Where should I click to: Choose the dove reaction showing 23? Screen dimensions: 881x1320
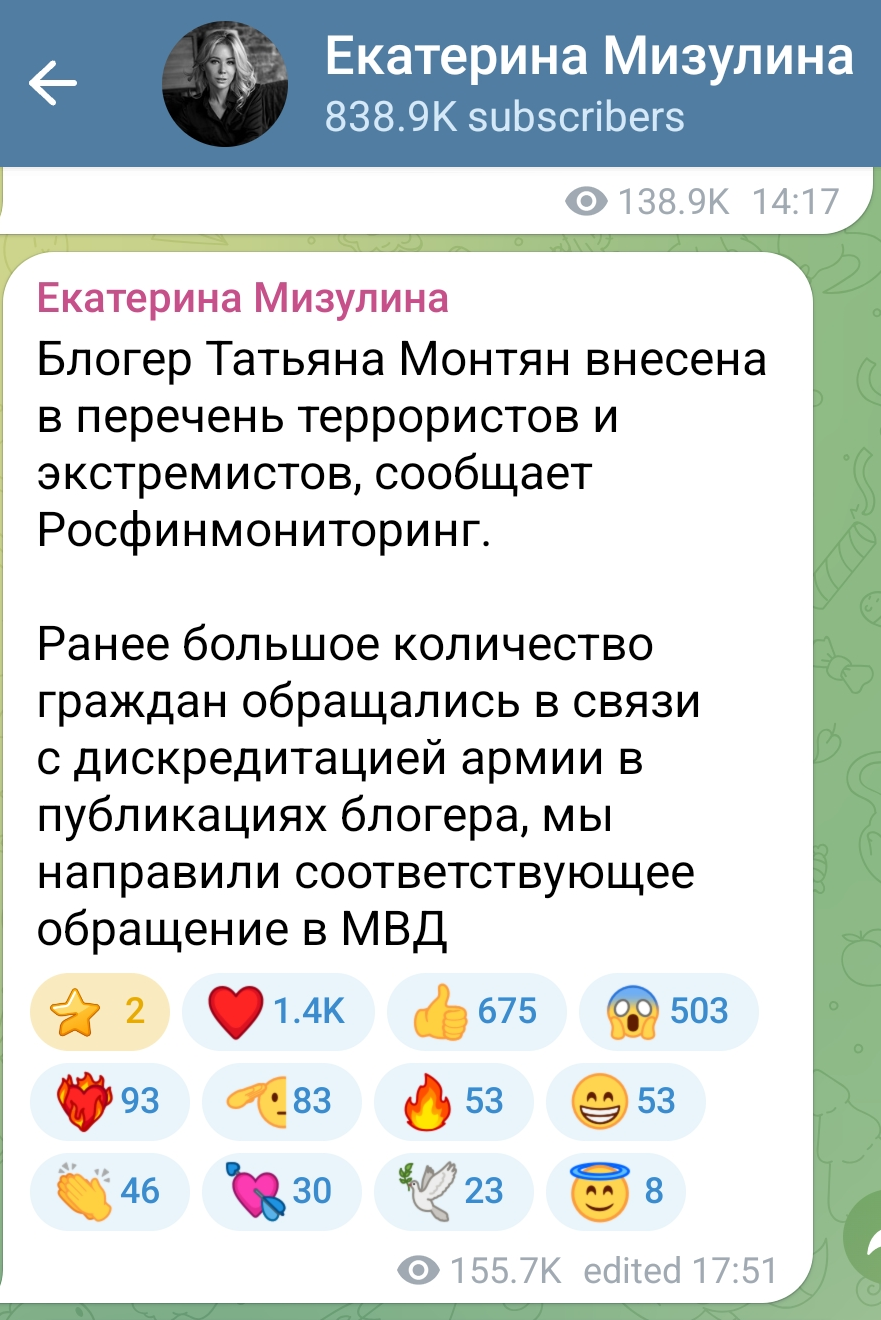pyautogui.click(x=452, y=1192)
